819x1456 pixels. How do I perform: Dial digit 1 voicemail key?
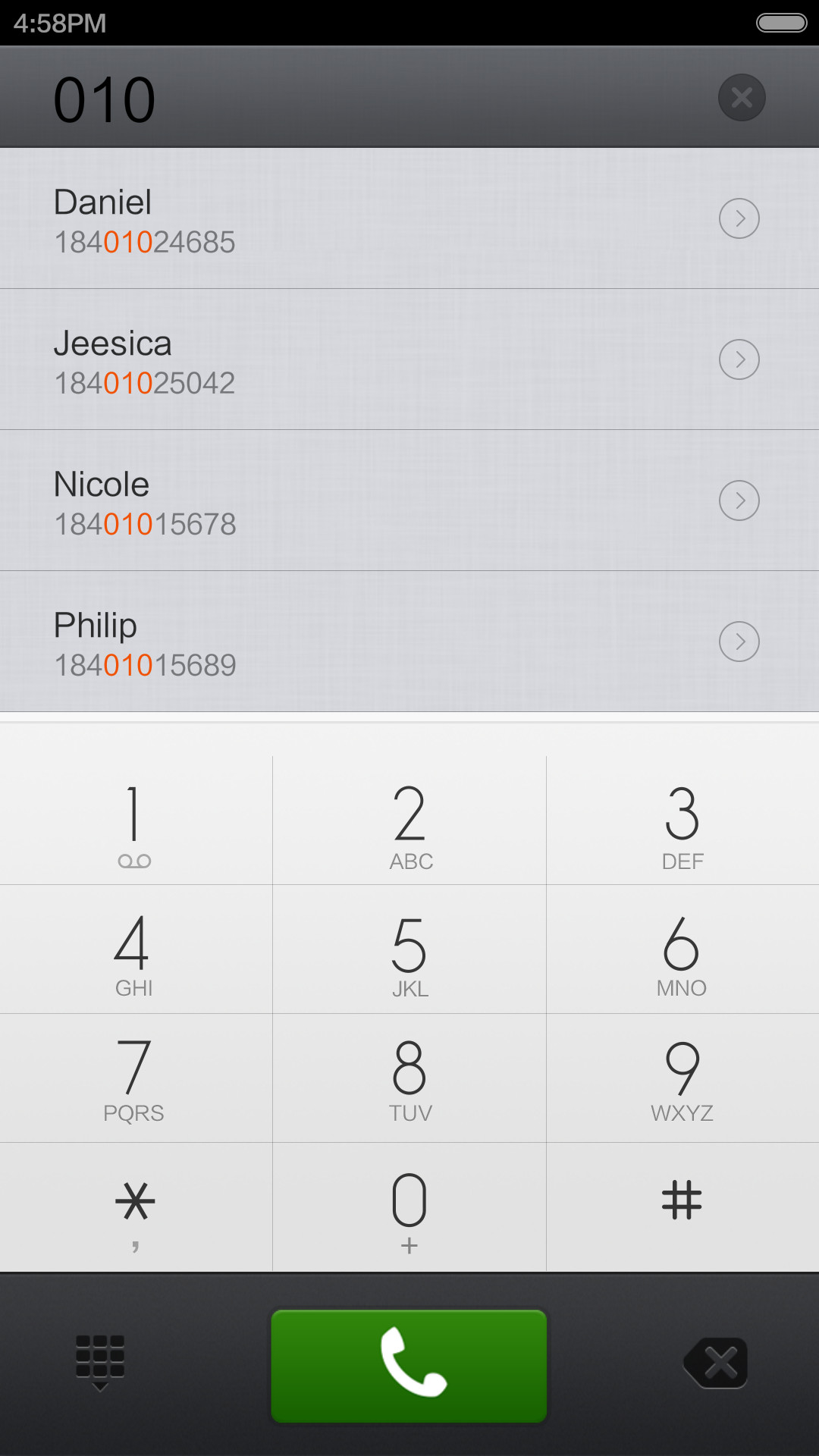tap(136, 821)
